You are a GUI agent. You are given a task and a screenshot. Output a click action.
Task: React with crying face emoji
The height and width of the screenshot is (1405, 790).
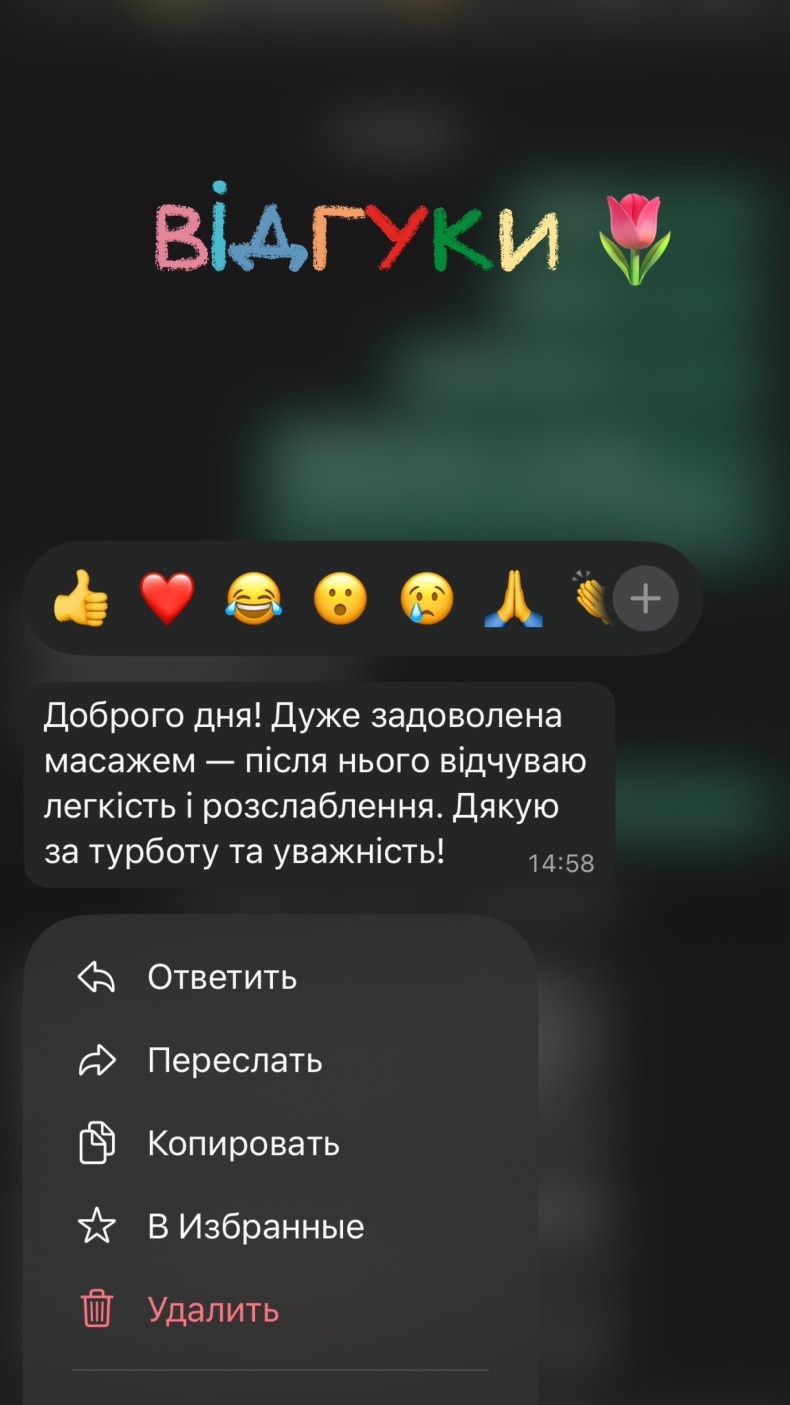[427, 599]
